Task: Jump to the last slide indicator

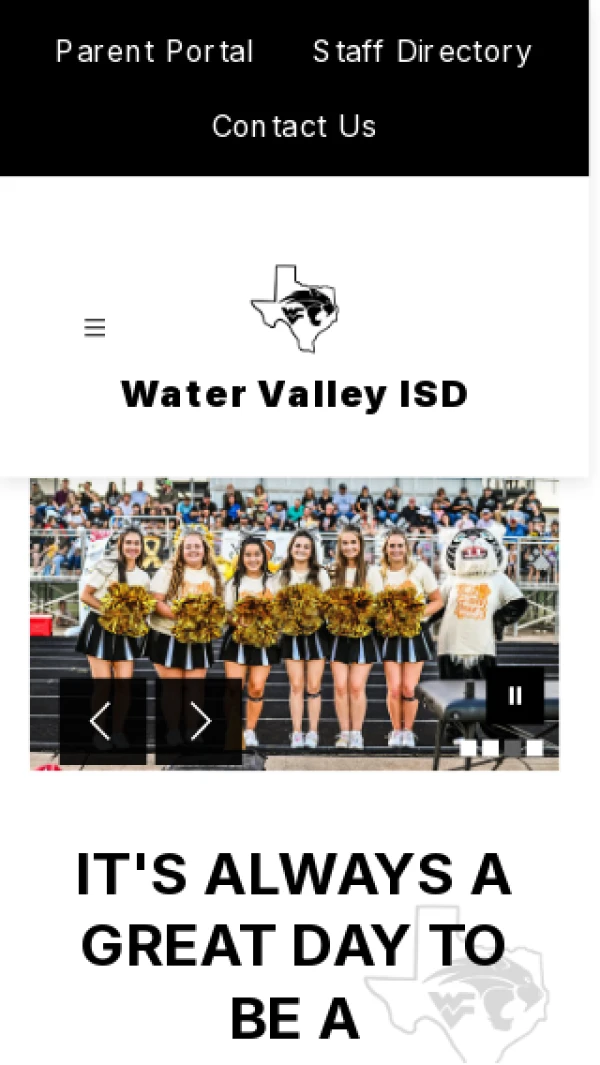Action: [x=535, y=747]
